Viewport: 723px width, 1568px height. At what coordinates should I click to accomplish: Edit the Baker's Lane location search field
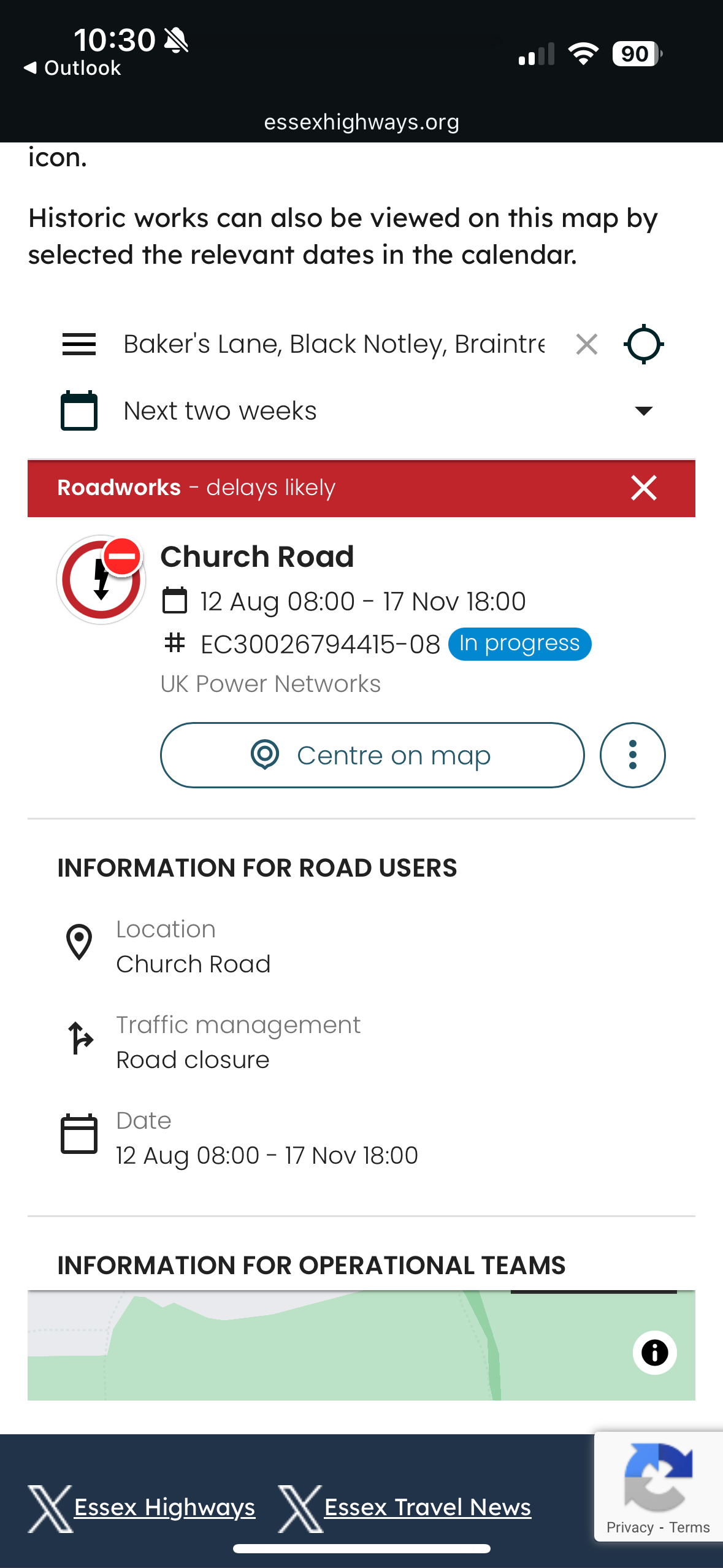(334, 344)
